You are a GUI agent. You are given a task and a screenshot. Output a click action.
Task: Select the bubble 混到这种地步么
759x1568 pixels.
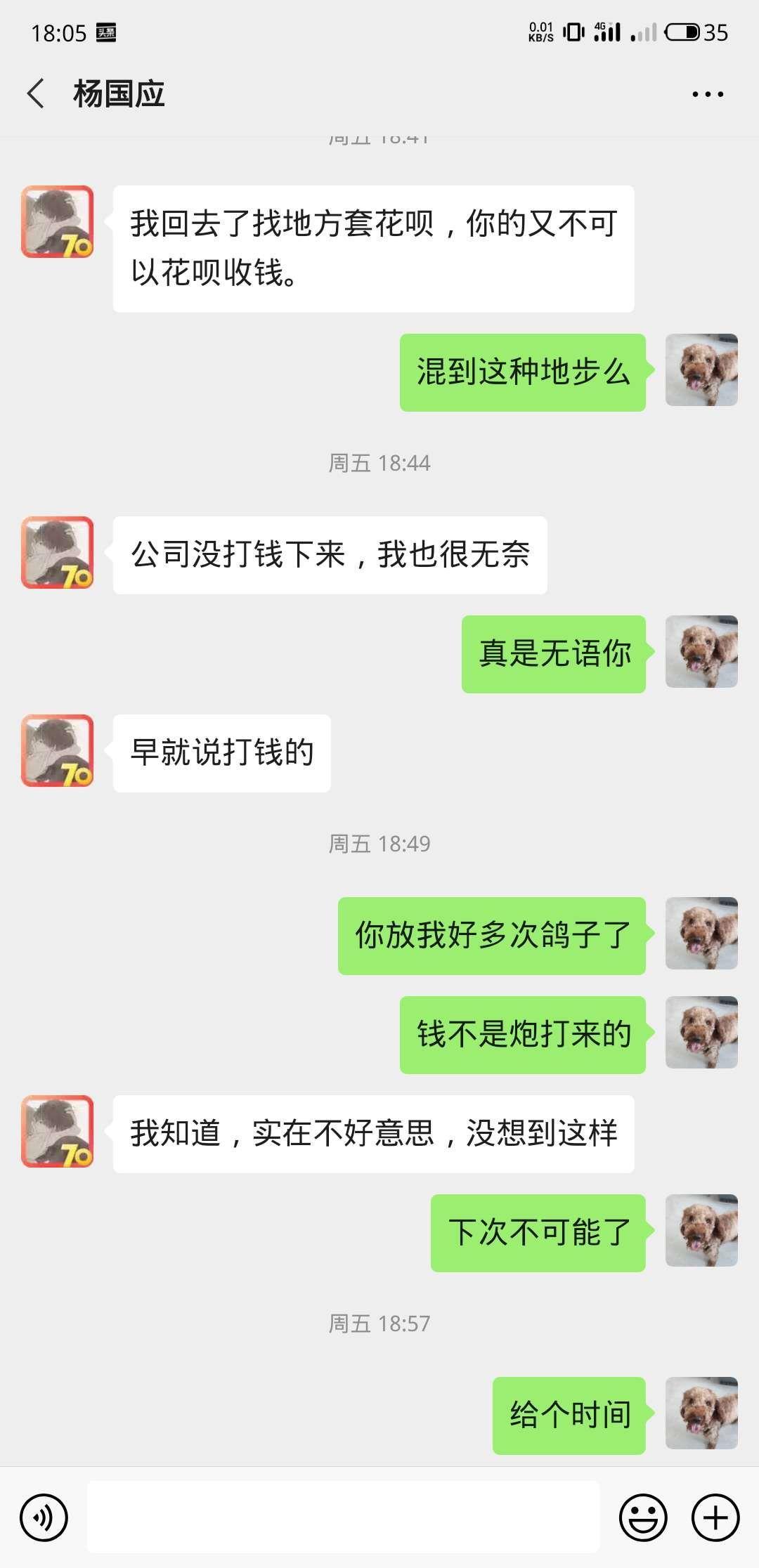point(521,370)
